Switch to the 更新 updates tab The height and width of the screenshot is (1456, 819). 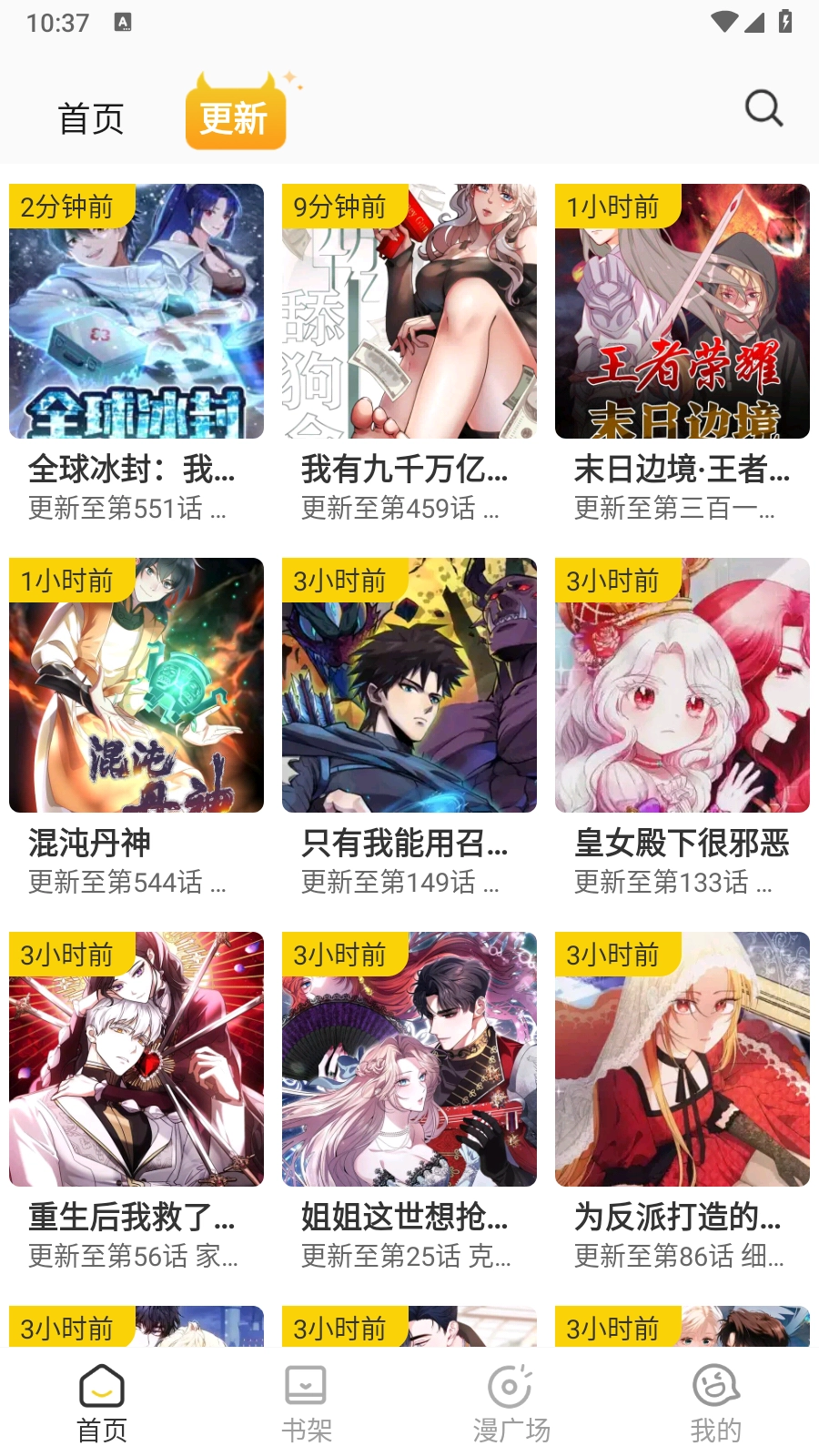coord(235,116)
